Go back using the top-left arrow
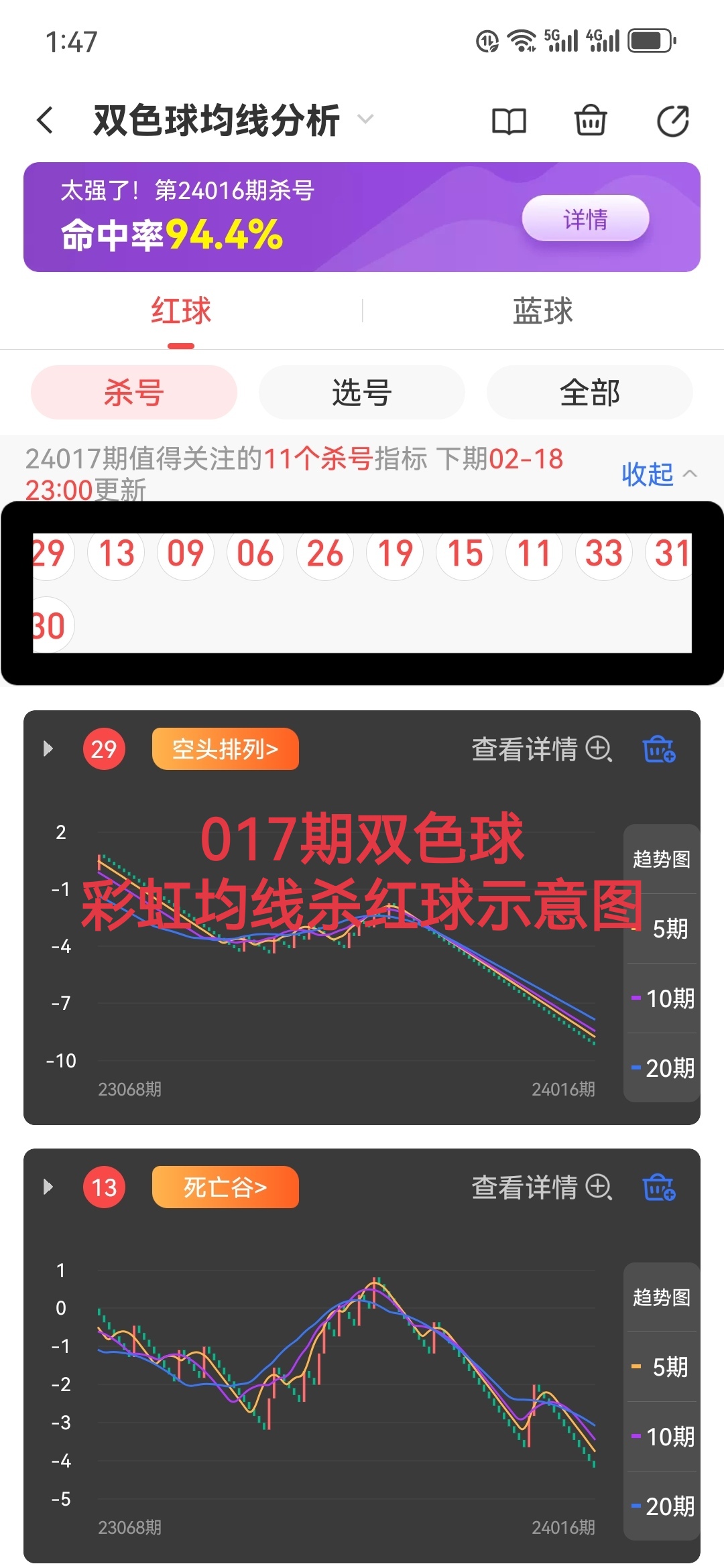 (46, 121)
